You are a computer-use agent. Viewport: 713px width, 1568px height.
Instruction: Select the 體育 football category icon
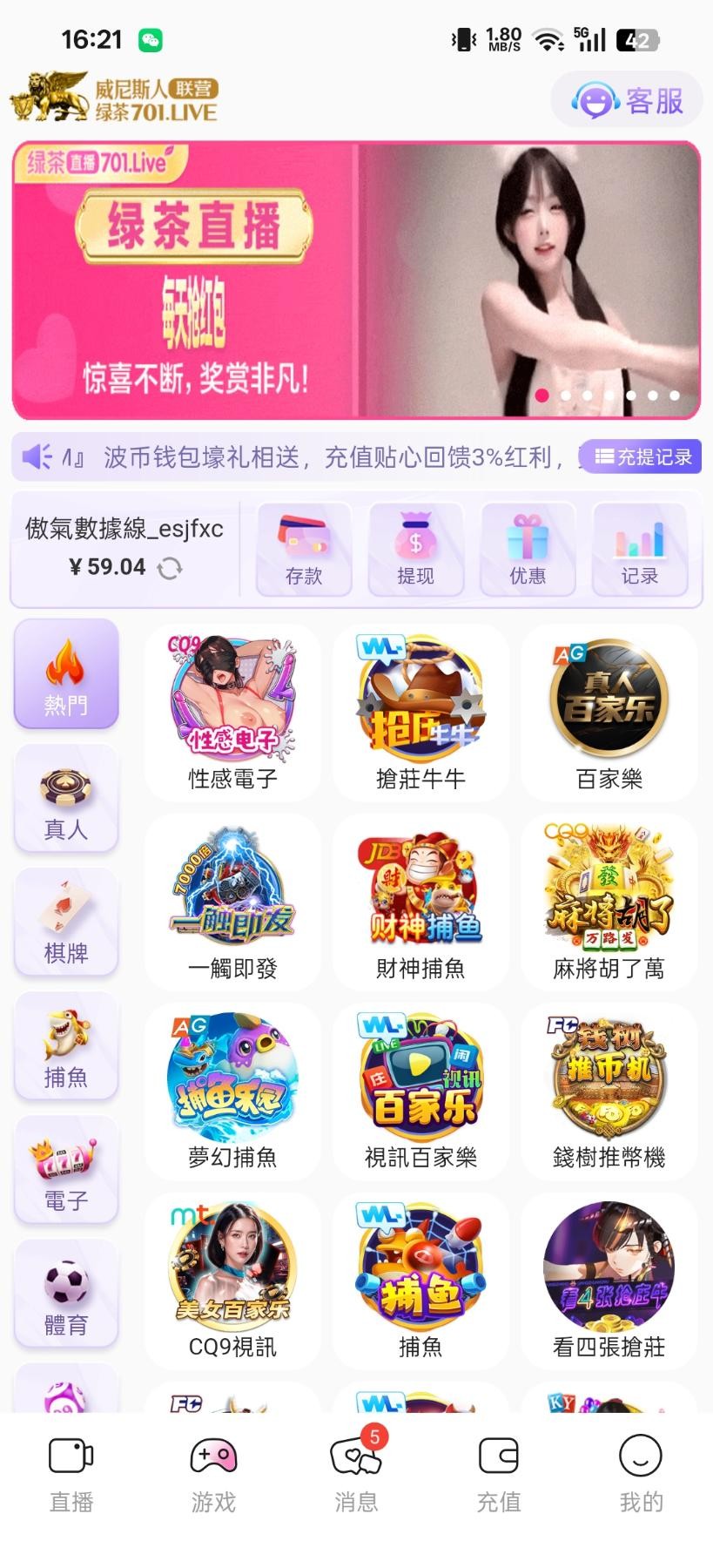65,1296
